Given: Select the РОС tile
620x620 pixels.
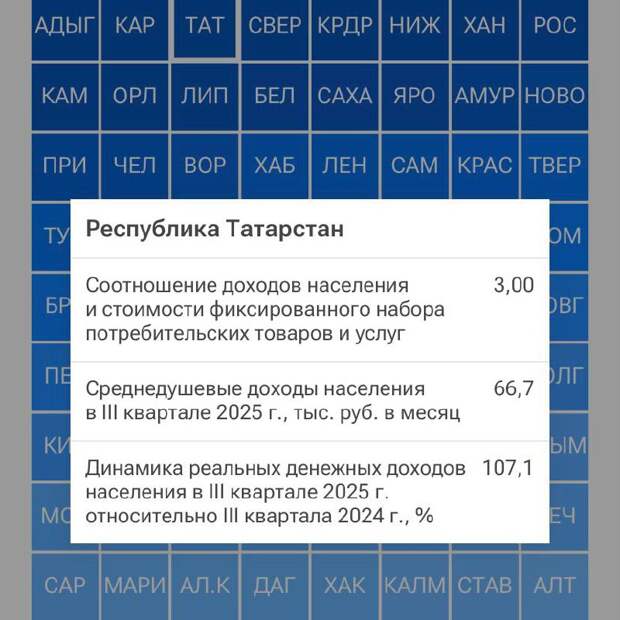Looking at the screenshot, I should pos(554,27).
